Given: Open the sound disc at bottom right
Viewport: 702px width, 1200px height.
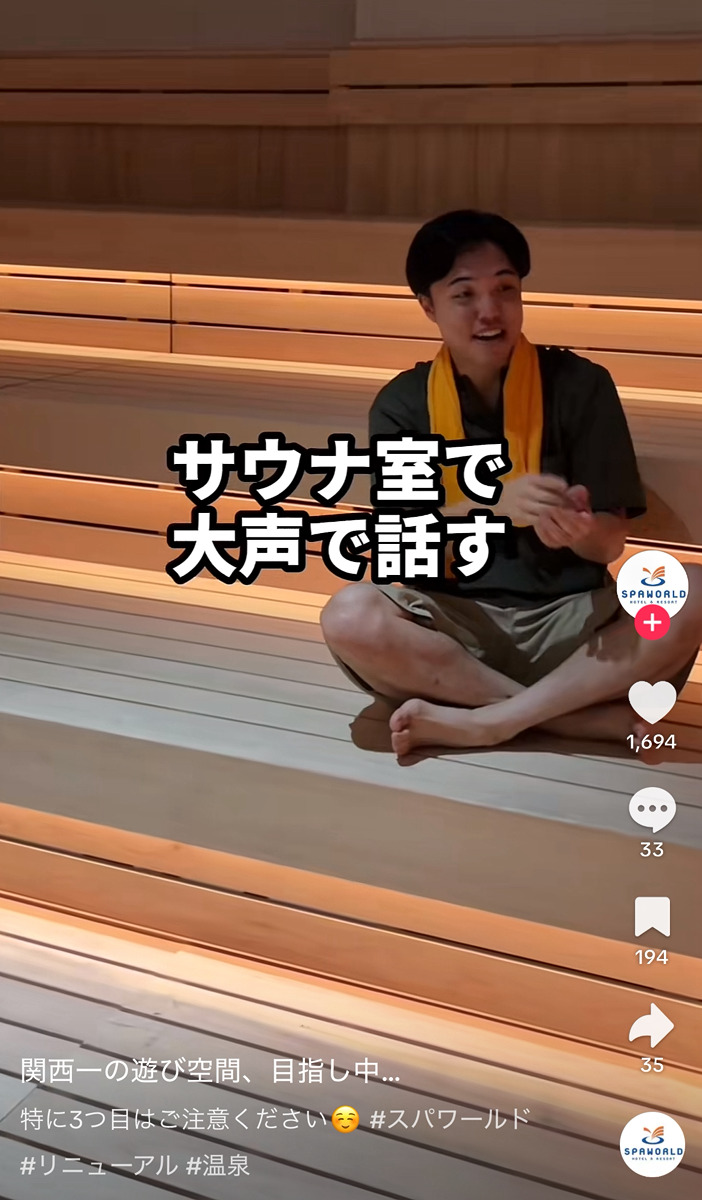Looking at the screenshot, I should (652, 1144).
